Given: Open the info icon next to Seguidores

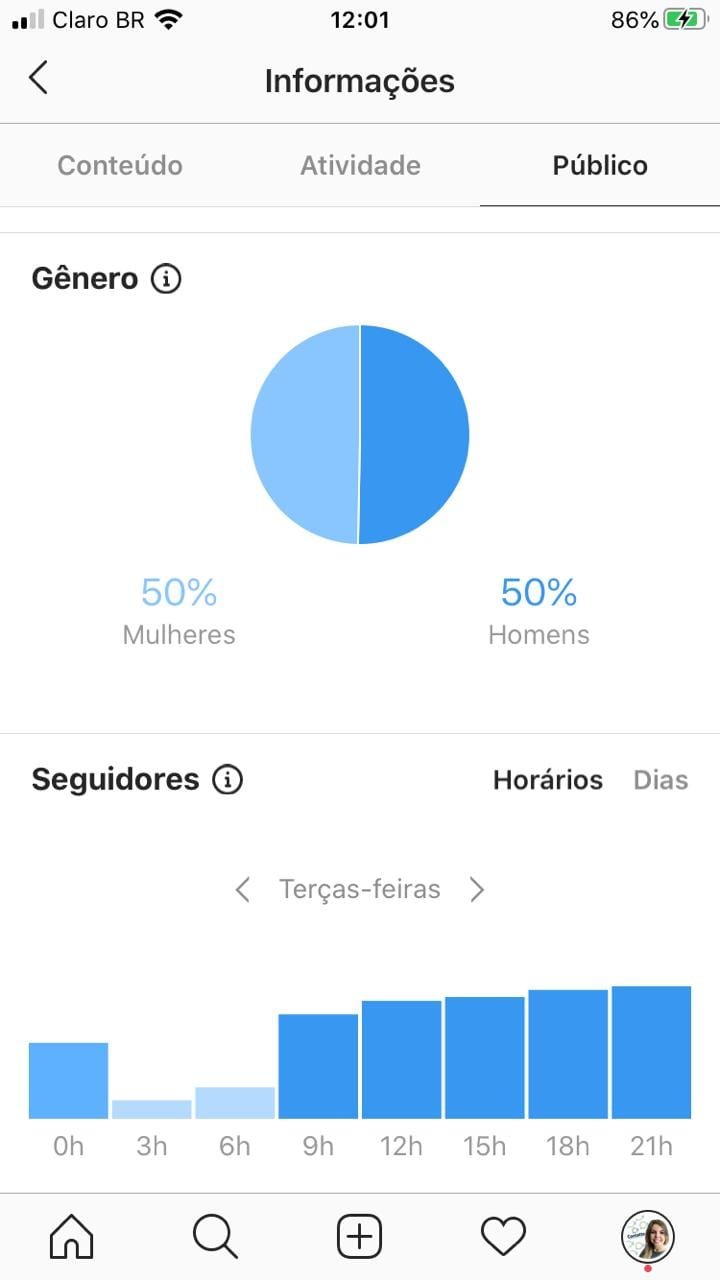Looking at the screenshot, I should (x=227, y=779).
